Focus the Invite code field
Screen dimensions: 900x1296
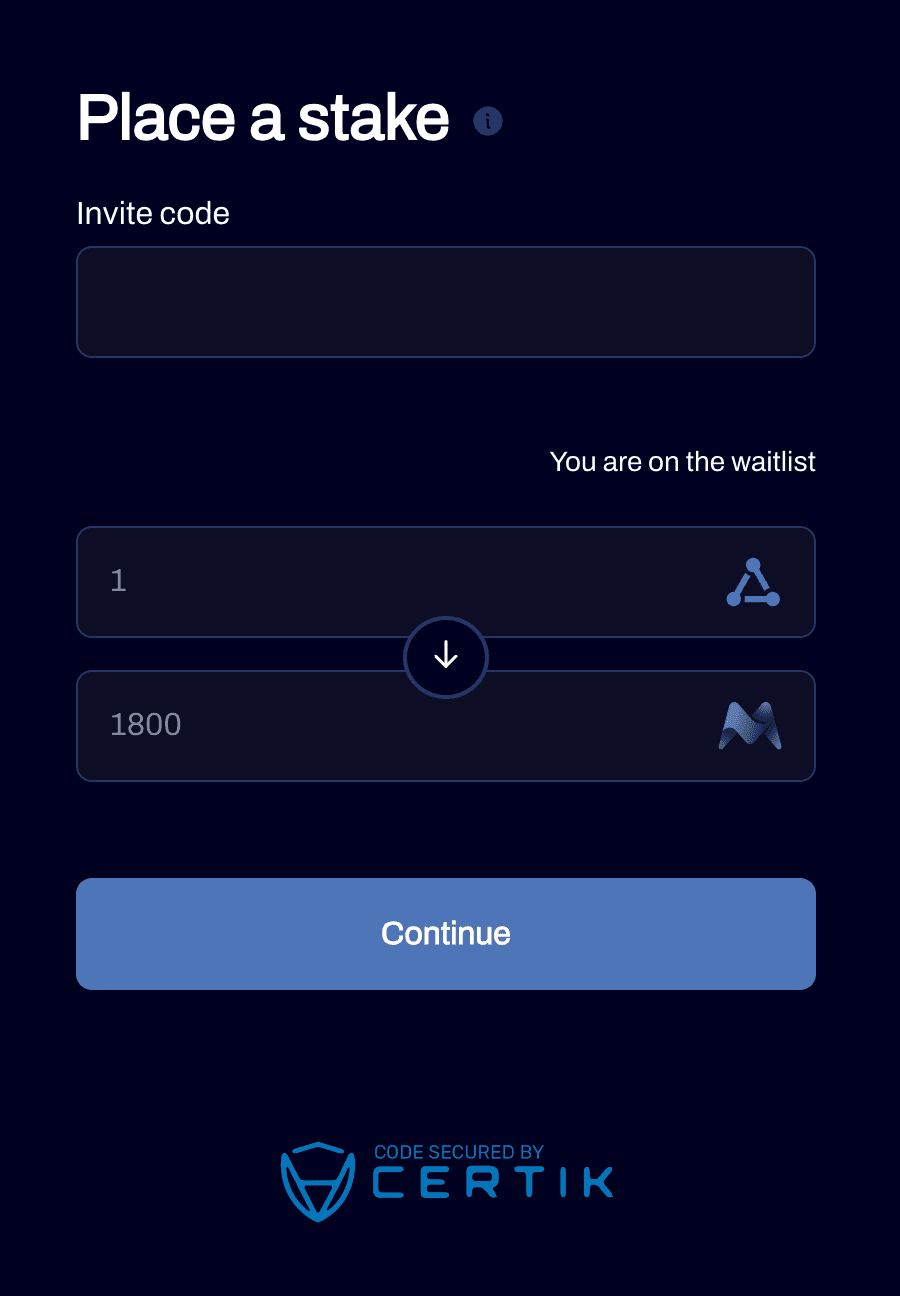point(445,302)
